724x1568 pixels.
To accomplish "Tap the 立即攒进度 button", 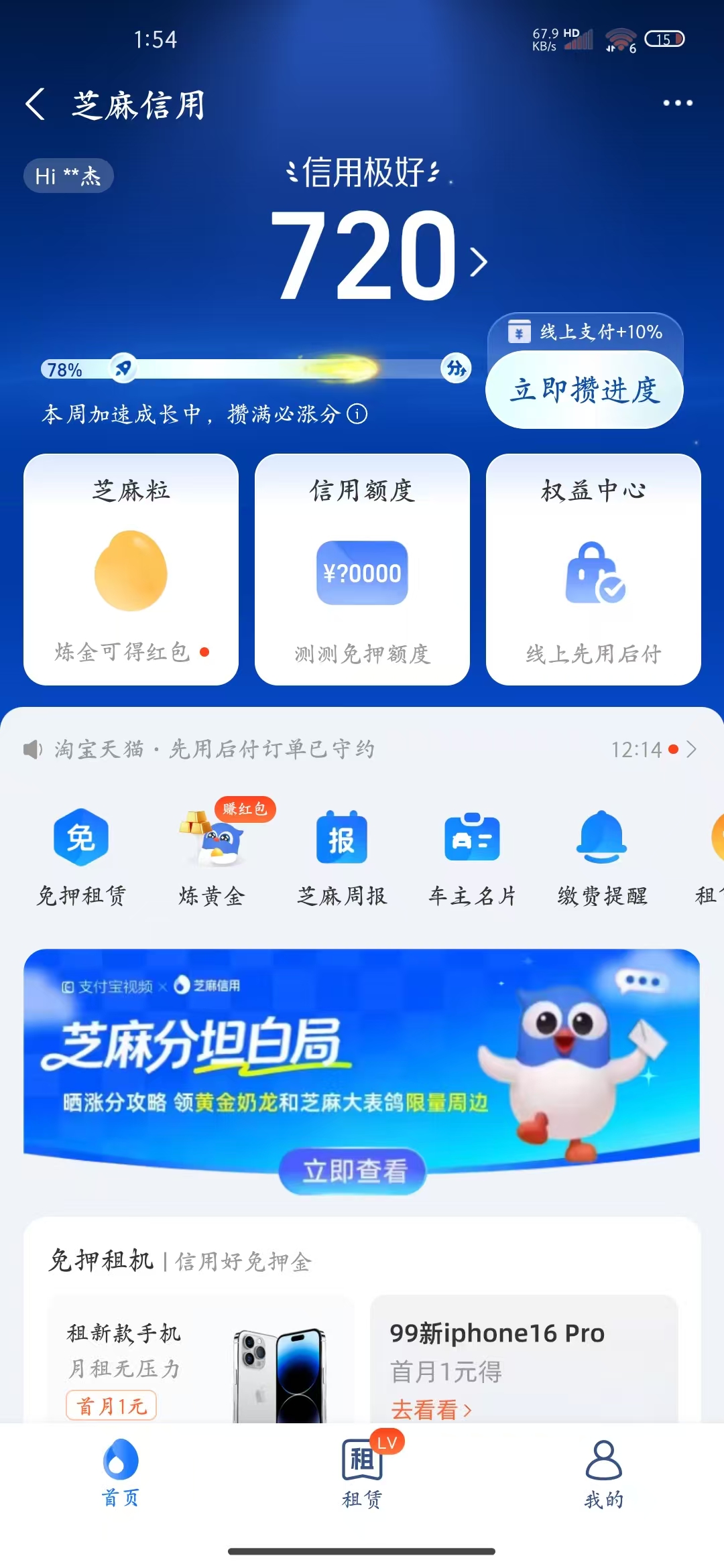I will click(x=585, y=390).
